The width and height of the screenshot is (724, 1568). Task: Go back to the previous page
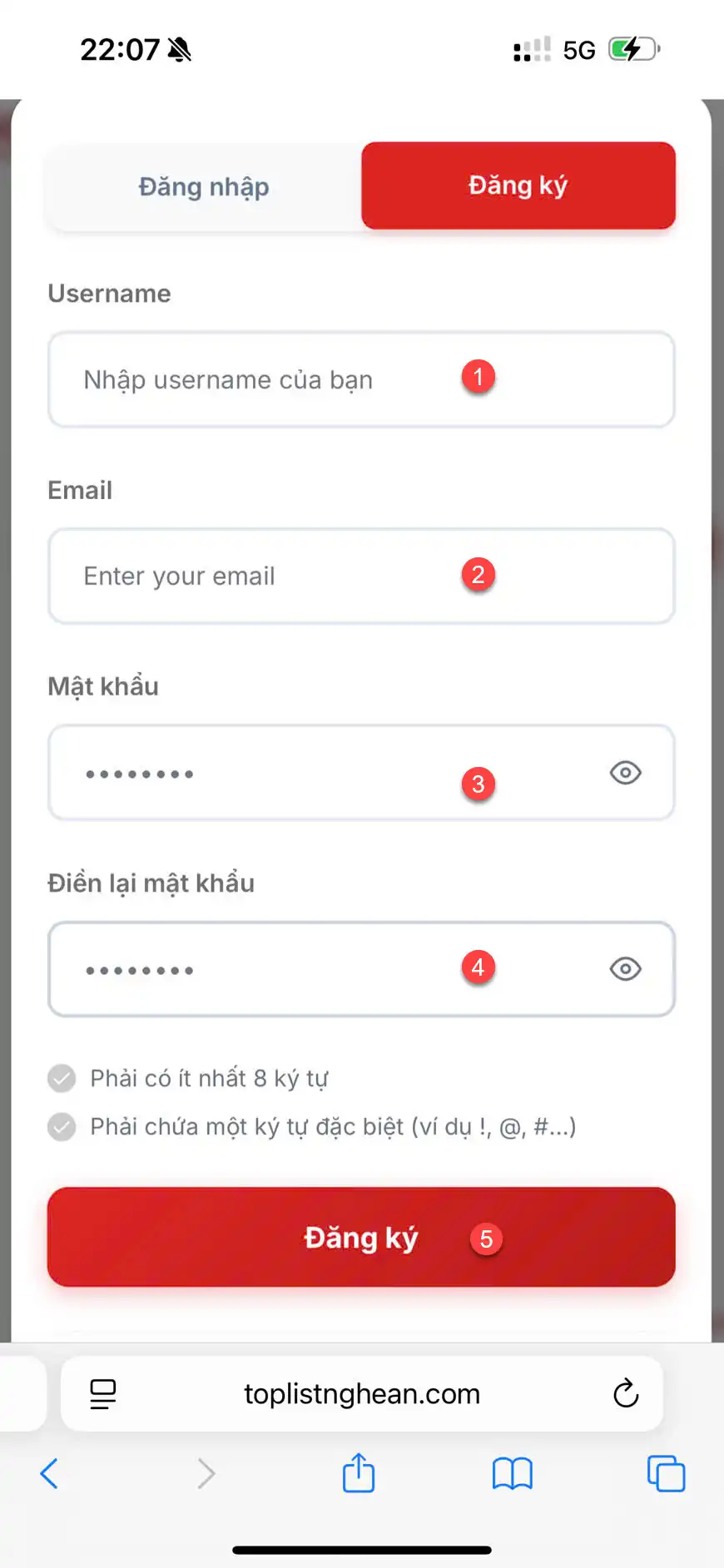coord(49,1474)
